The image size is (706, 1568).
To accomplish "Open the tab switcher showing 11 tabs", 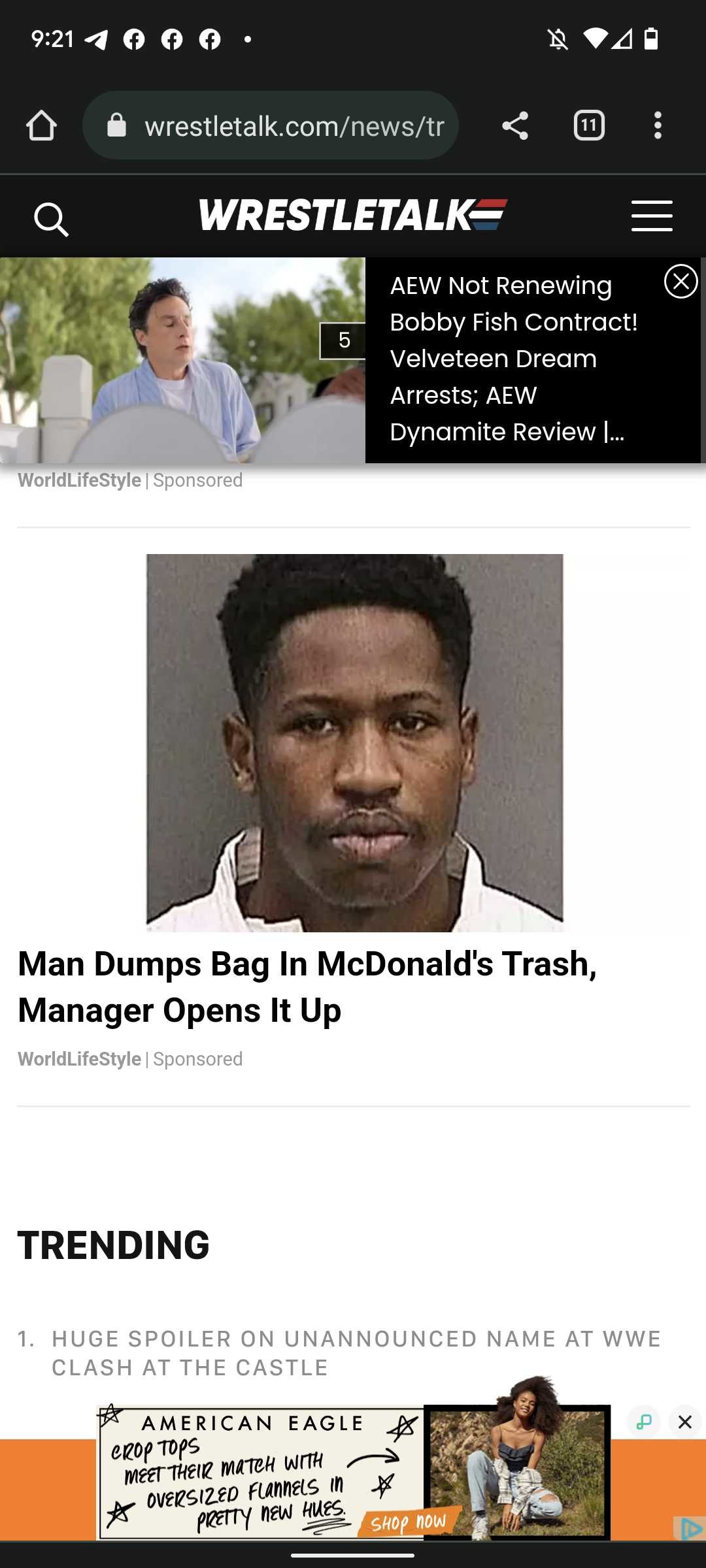I will pos(588,125).
